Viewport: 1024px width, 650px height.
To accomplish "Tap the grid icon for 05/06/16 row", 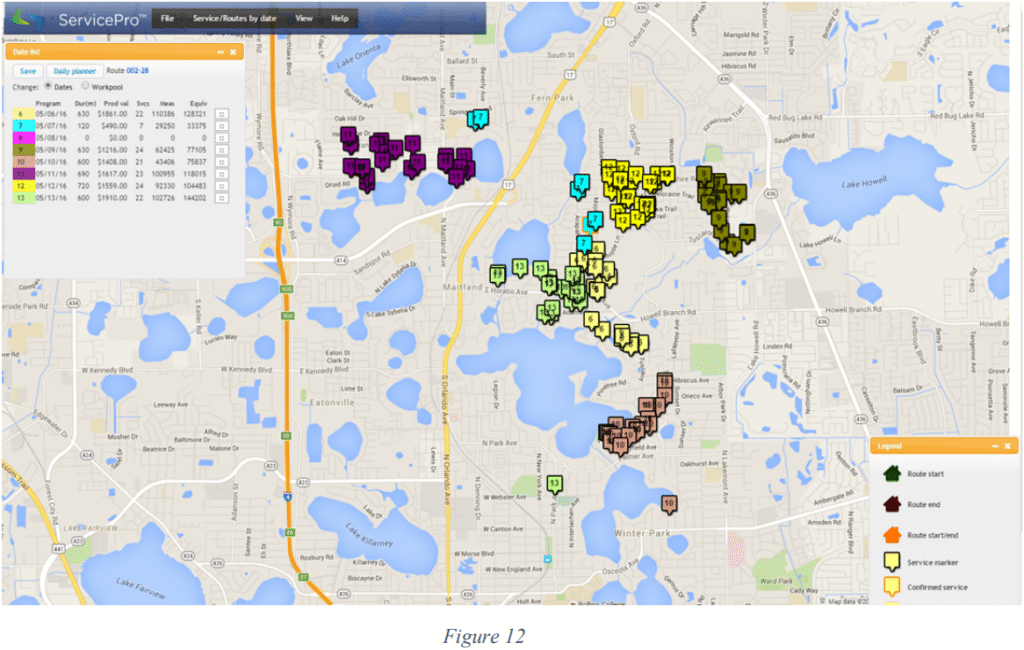I will coord(221,115).
